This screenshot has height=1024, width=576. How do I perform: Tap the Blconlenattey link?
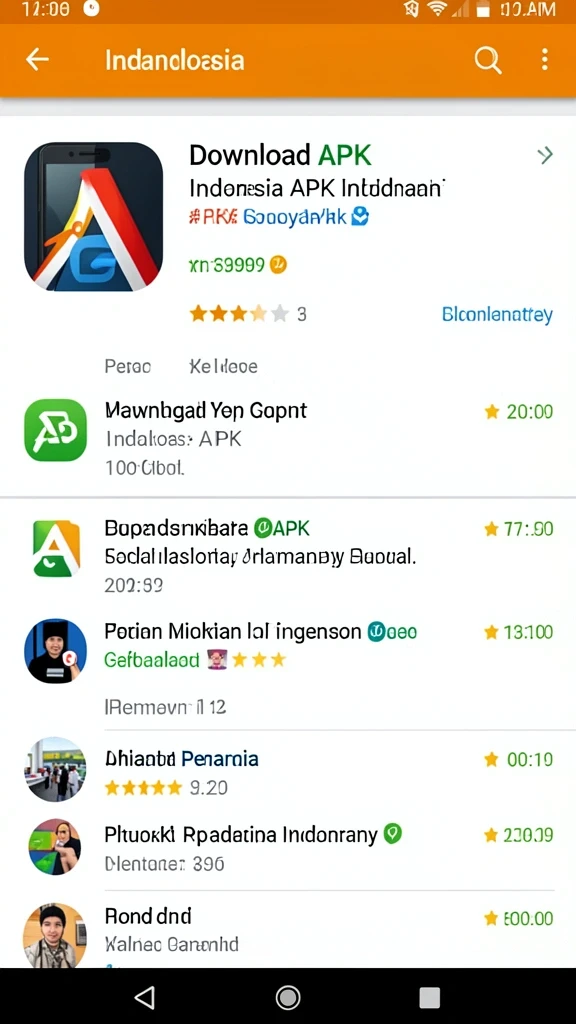497,315
